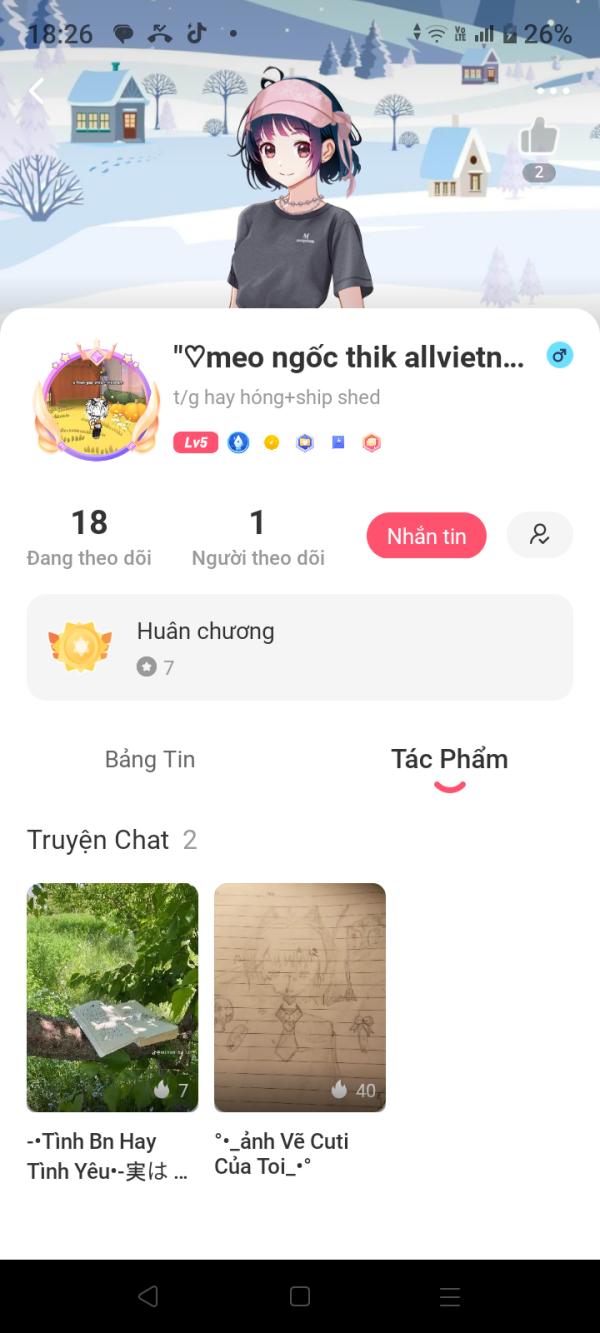
Task: Open the three-dot overflow menu
Action: point(552,91)
